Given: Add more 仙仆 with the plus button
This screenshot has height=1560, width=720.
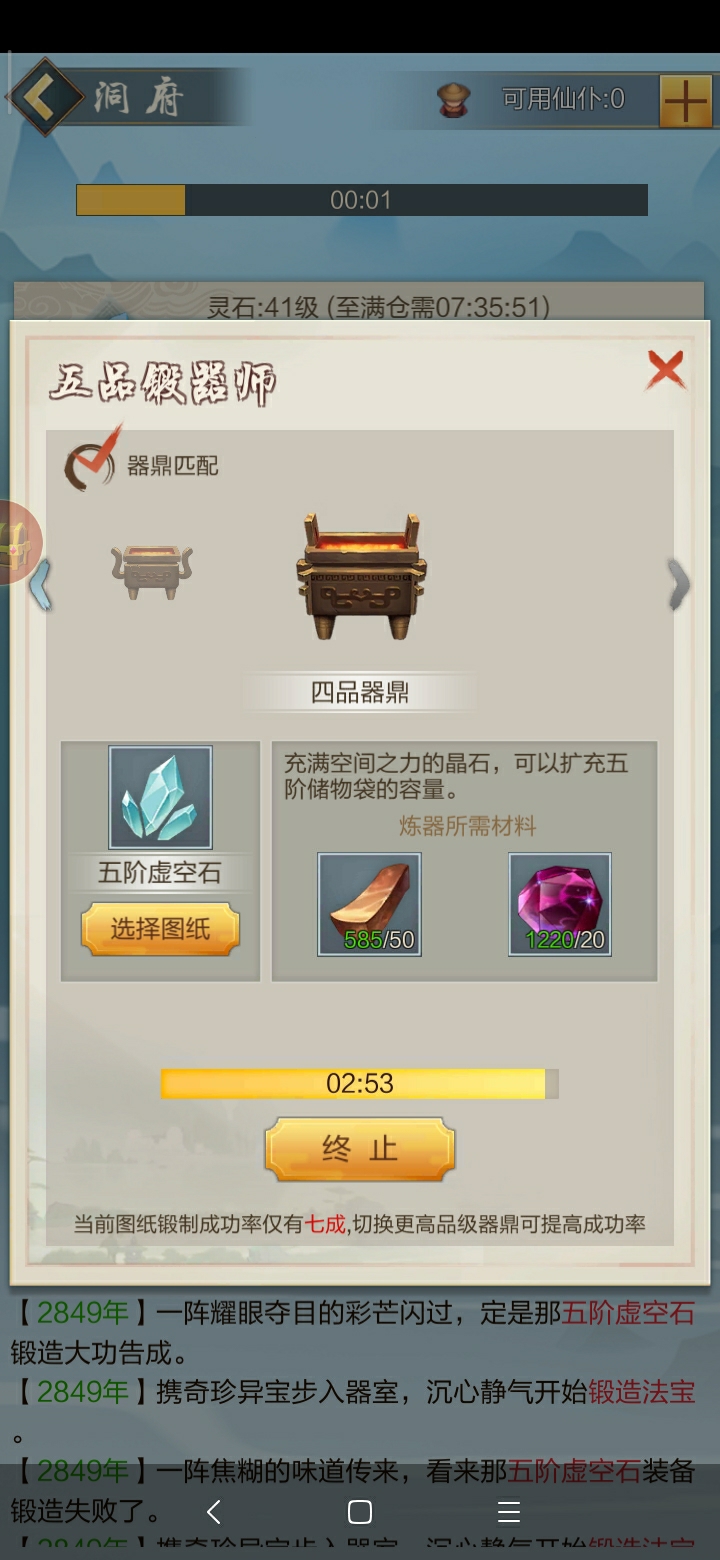Looking at the screenshot, I should pos(685,100).
